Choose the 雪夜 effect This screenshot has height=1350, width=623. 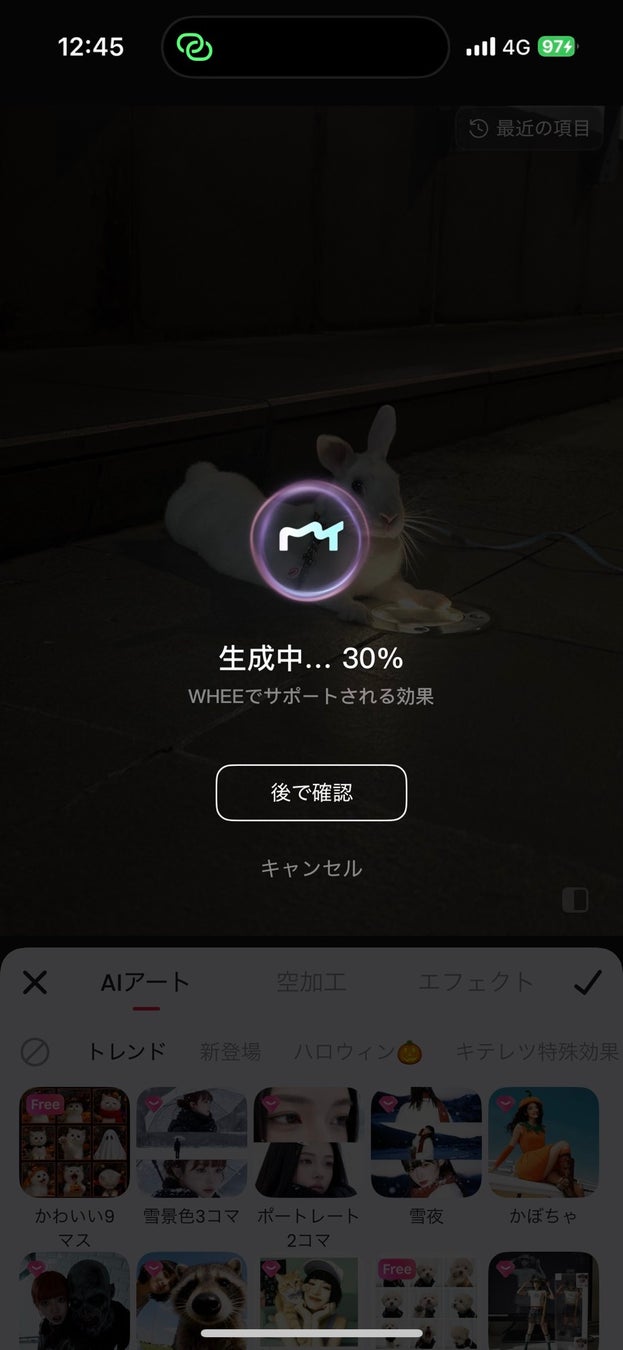click(x=426, y=1142)
